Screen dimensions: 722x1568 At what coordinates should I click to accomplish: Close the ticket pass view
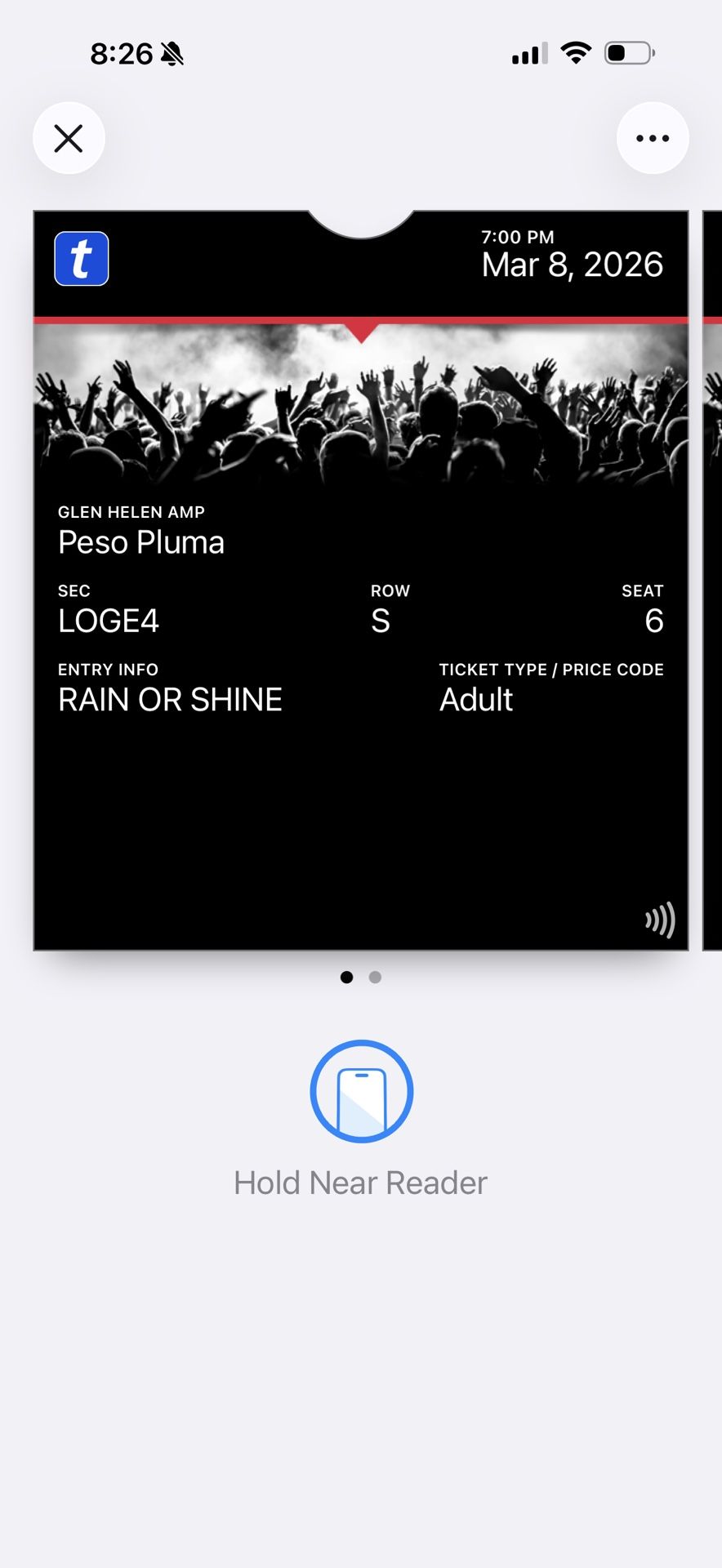tap(69, 138)
